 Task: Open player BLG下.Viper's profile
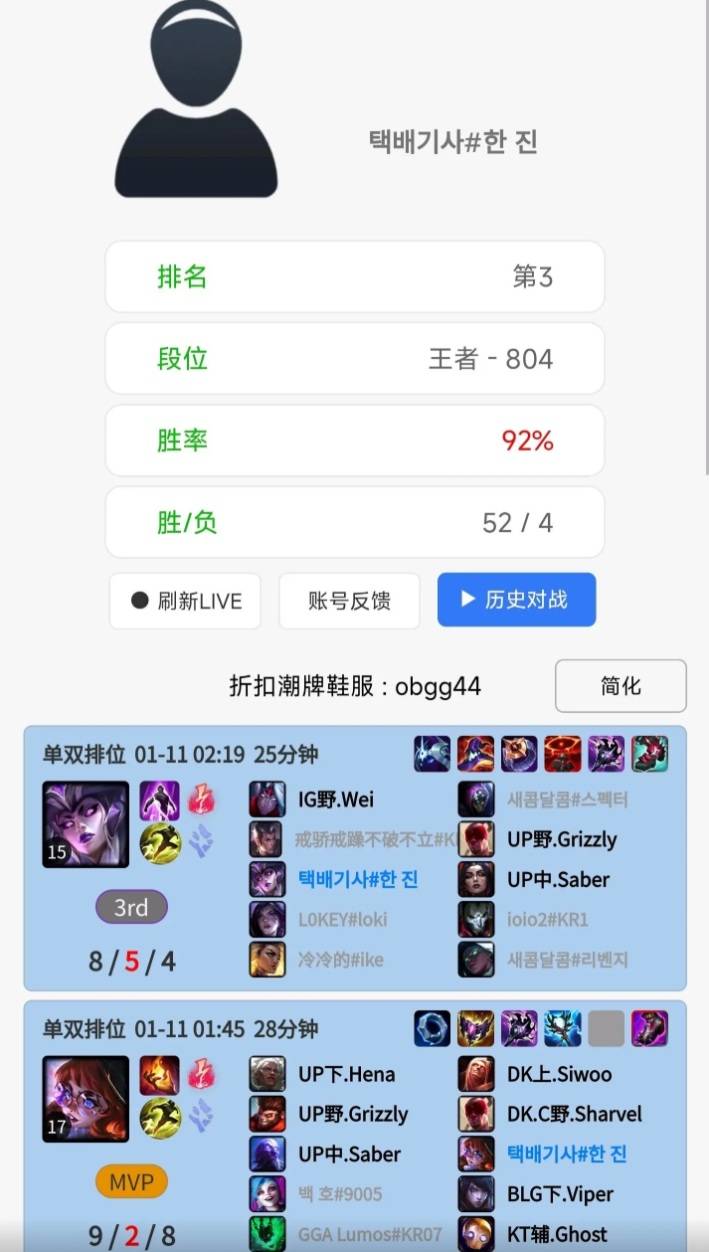560,1194
